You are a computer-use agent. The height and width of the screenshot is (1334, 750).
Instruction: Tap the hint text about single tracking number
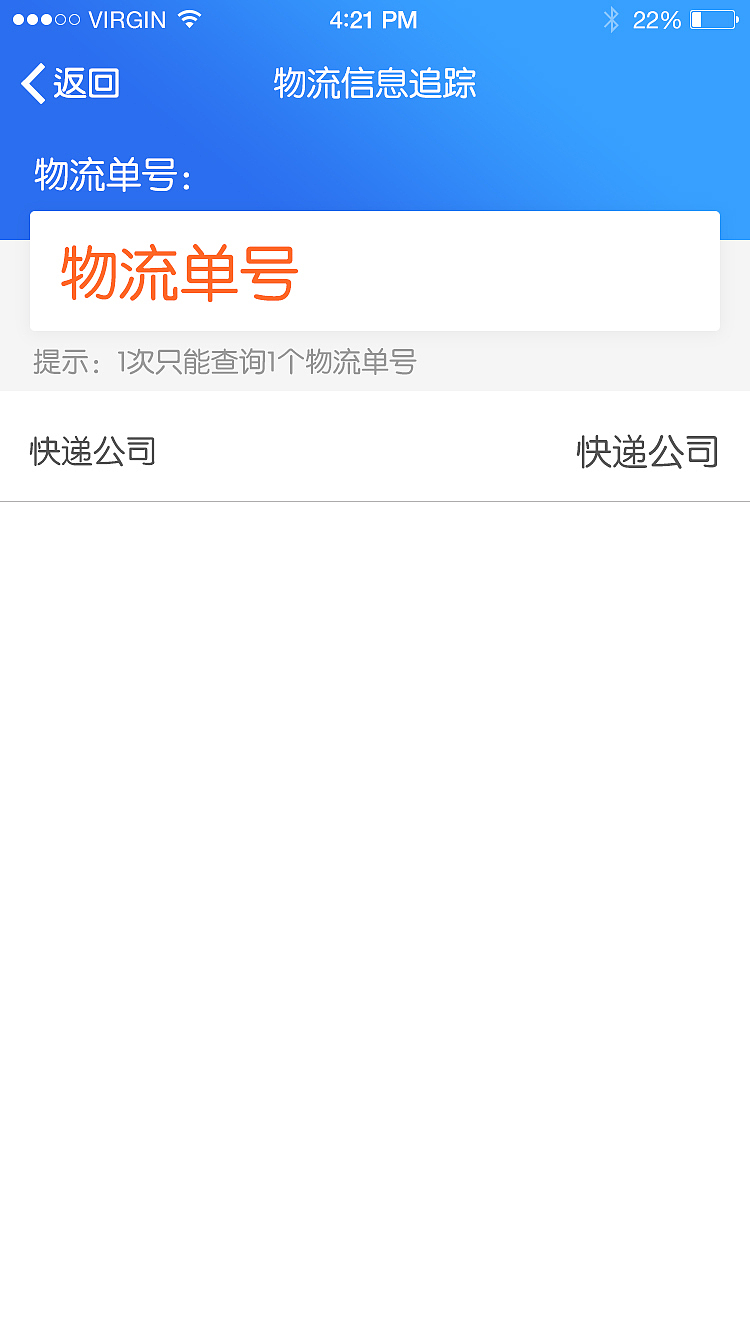point(228,363)
